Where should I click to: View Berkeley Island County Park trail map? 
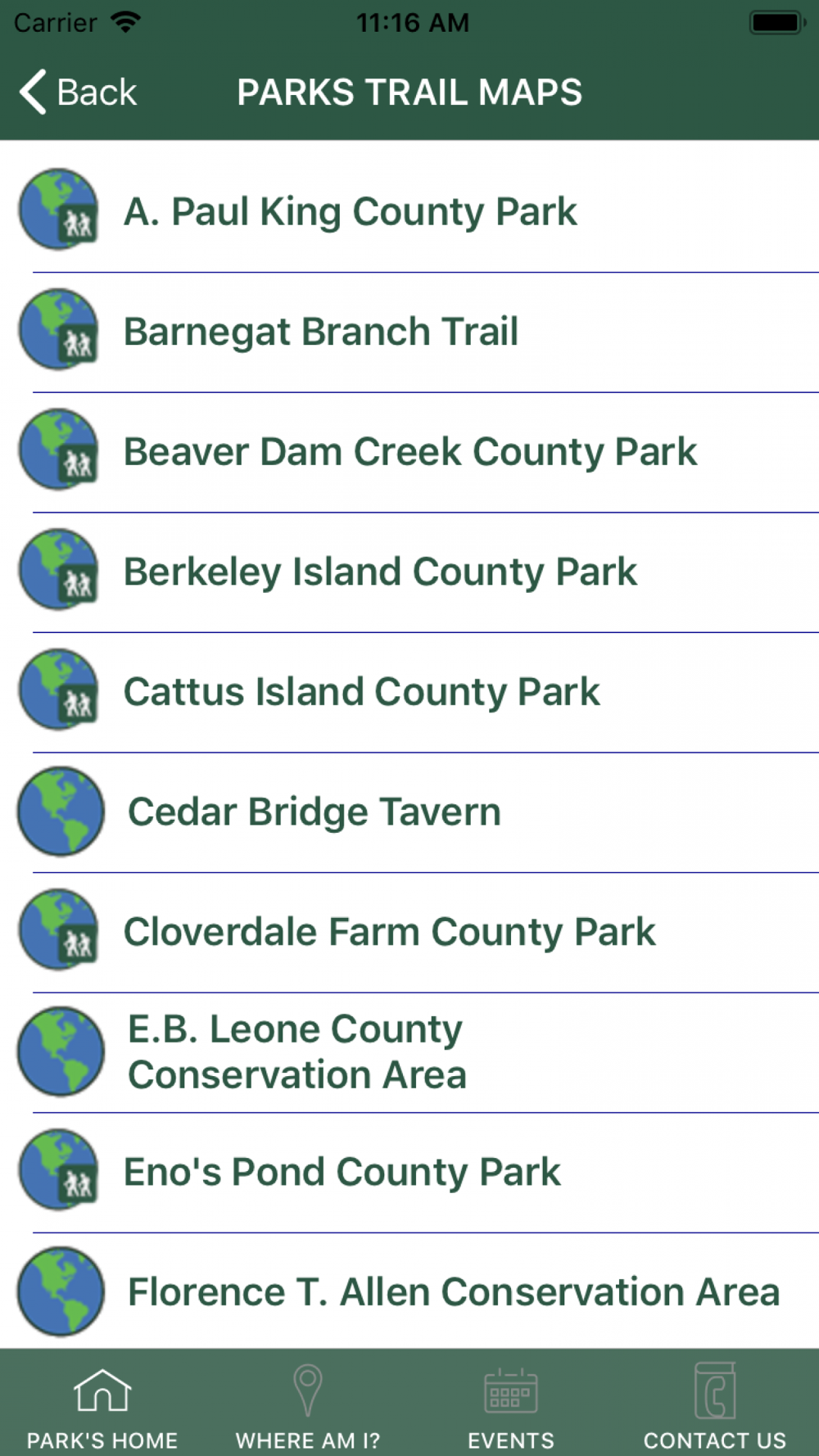click(x=409, y=572)
